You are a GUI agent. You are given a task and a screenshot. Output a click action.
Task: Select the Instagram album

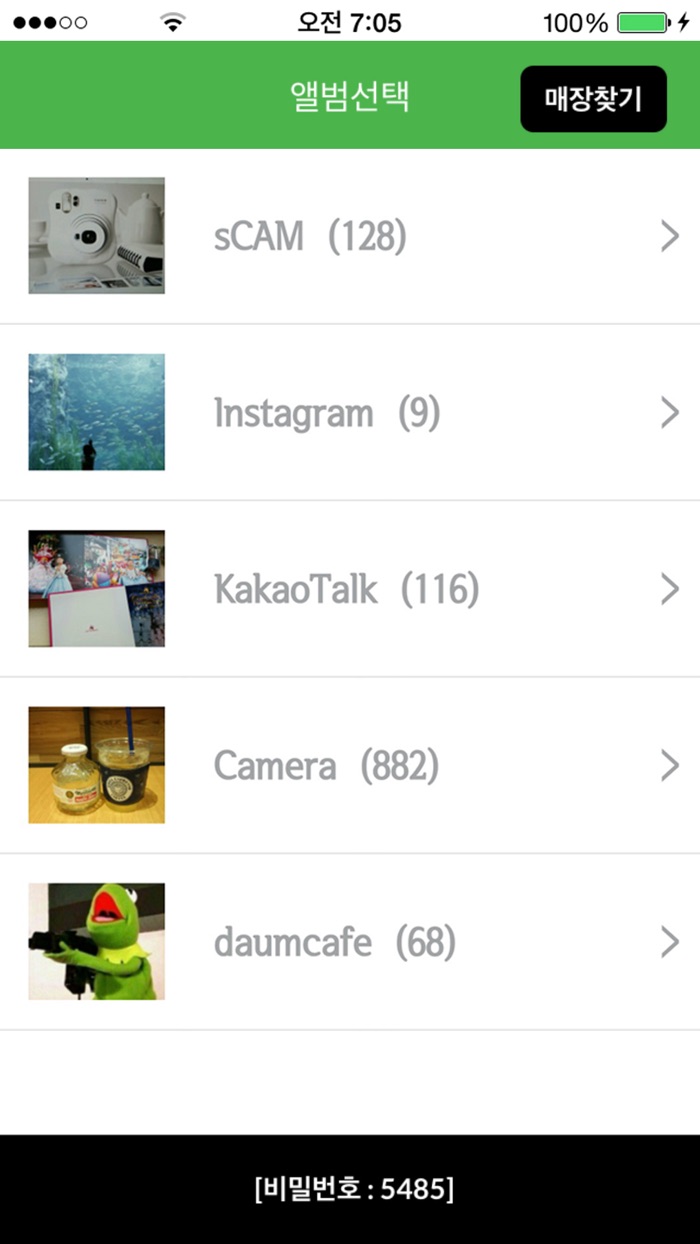[350, 413]
